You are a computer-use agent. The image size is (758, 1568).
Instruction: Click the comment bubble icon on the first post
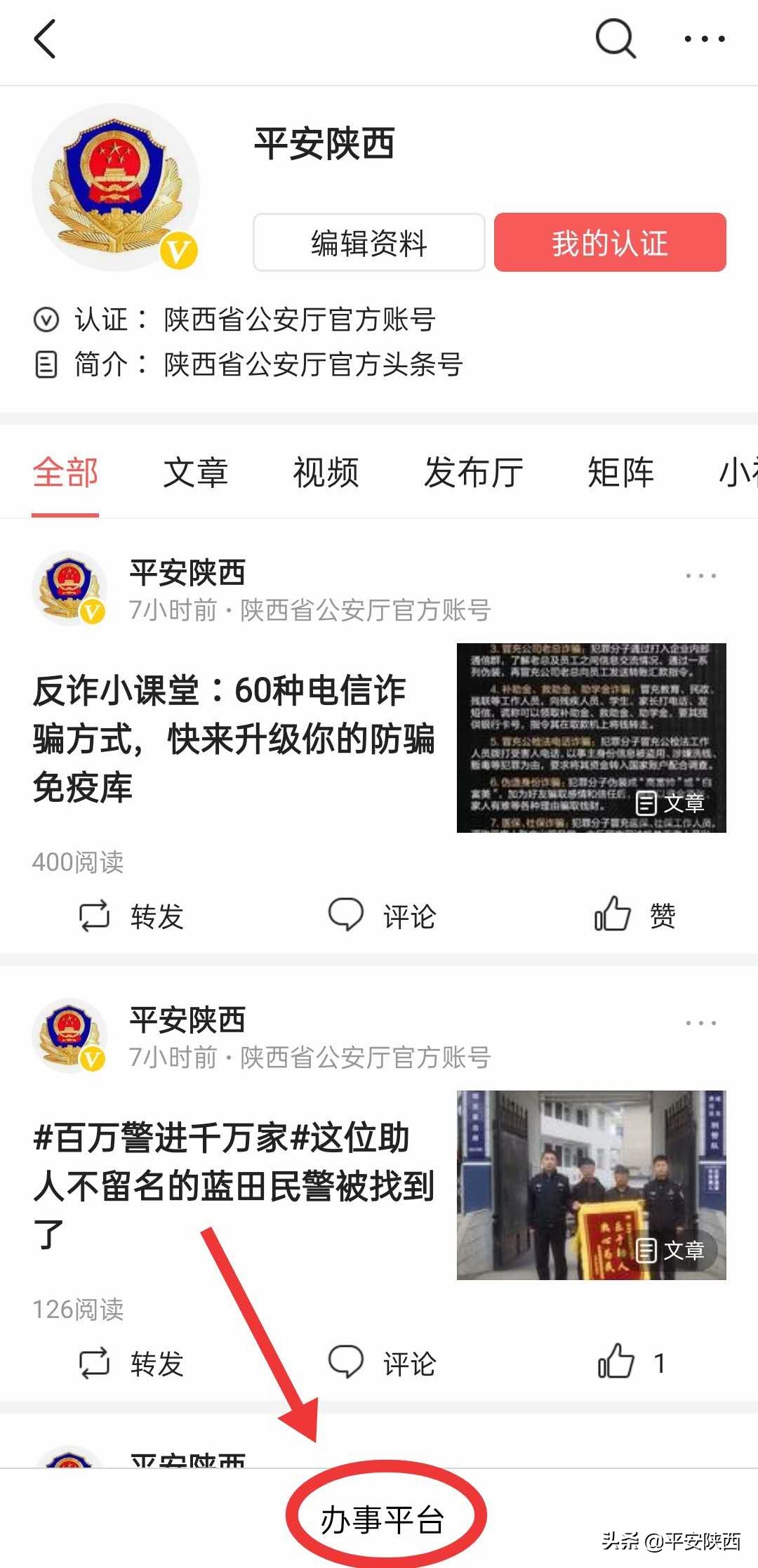[345, 915]
